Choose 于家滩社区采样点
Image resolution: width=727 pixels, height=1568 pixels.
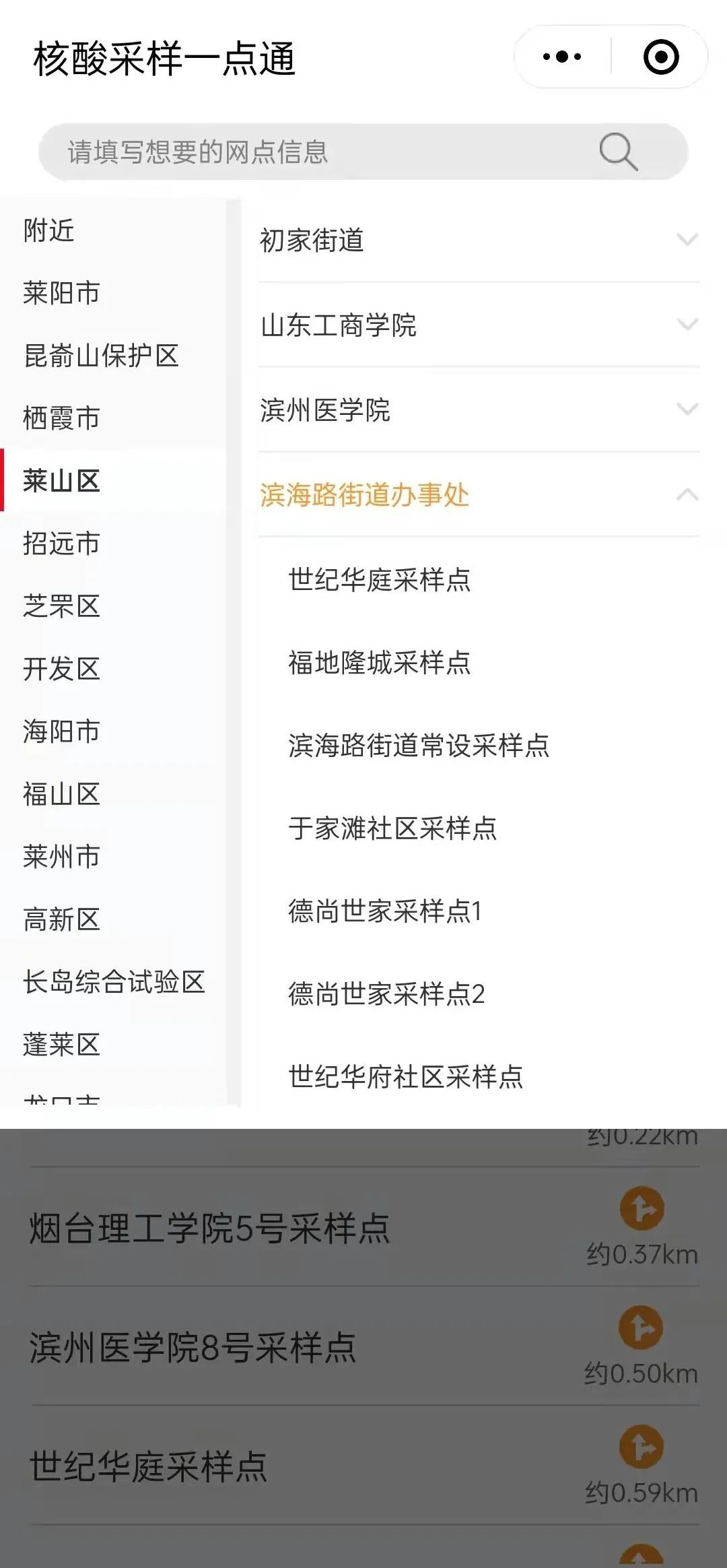click(x=392, y=828)
